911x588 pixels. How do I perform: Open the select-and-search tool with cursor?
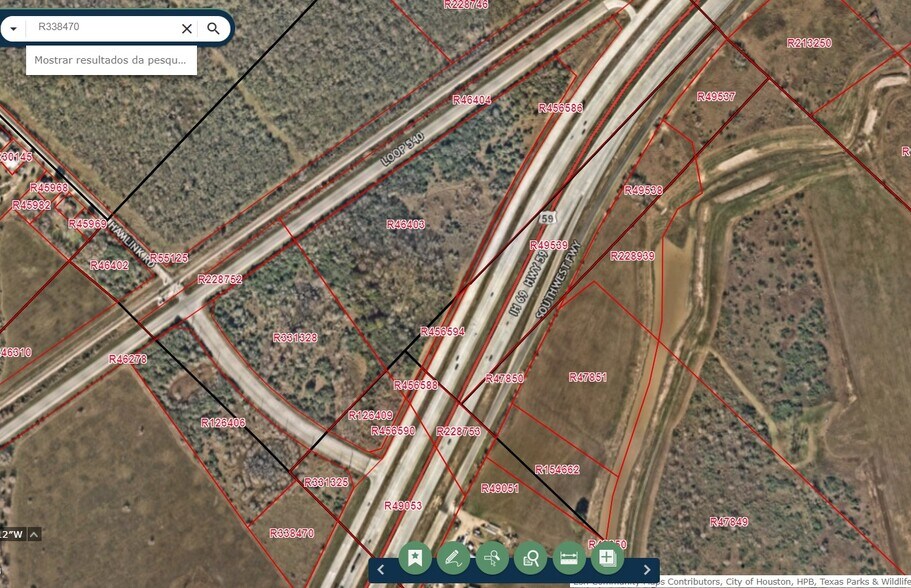pos(492,558)
